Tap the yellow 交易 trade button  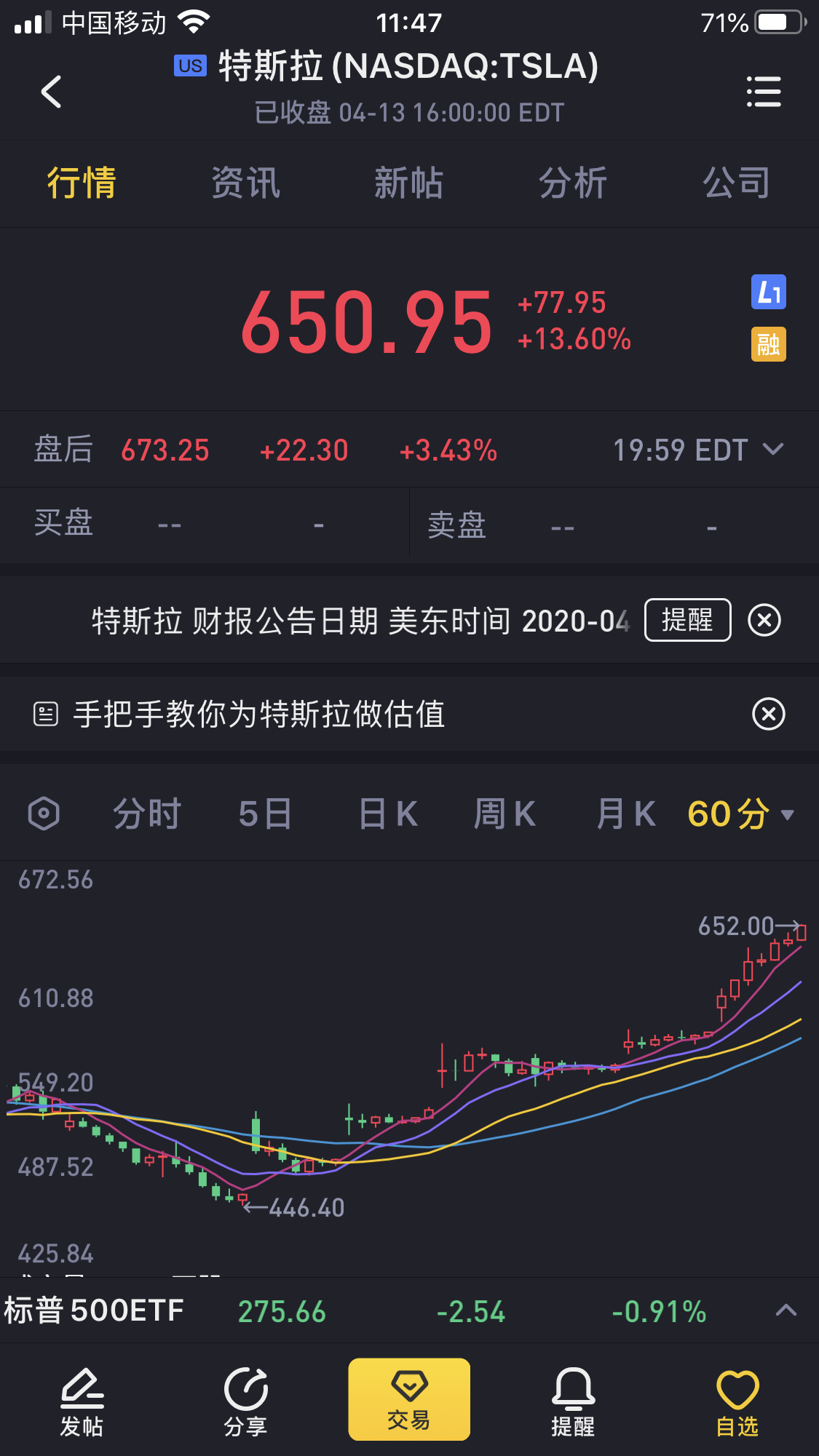pos(408,1399)
